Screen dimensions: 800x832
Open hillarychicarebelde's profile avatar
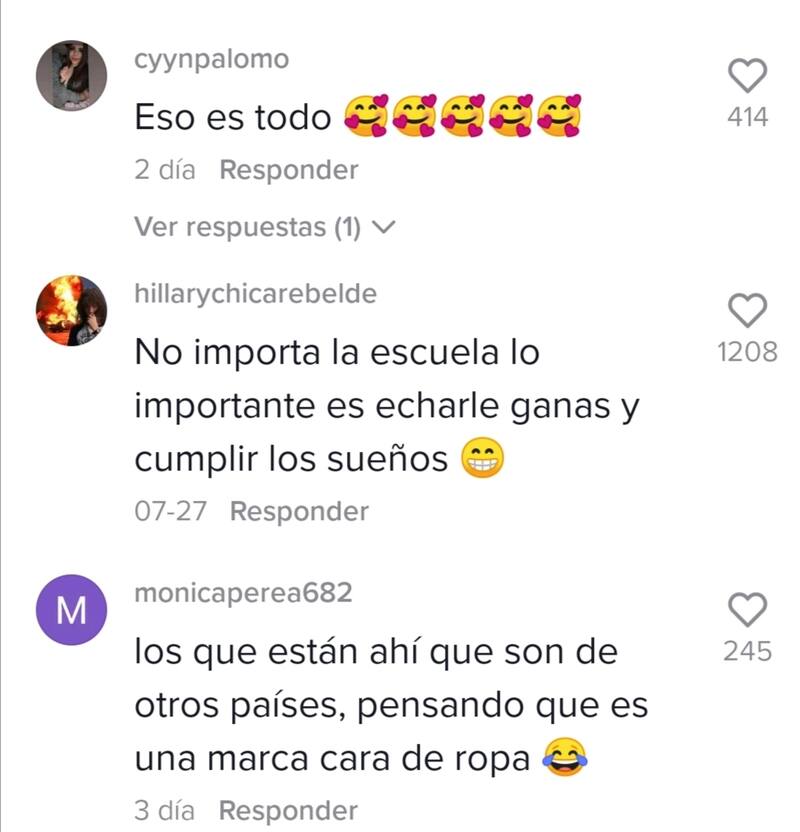[71, 310]
